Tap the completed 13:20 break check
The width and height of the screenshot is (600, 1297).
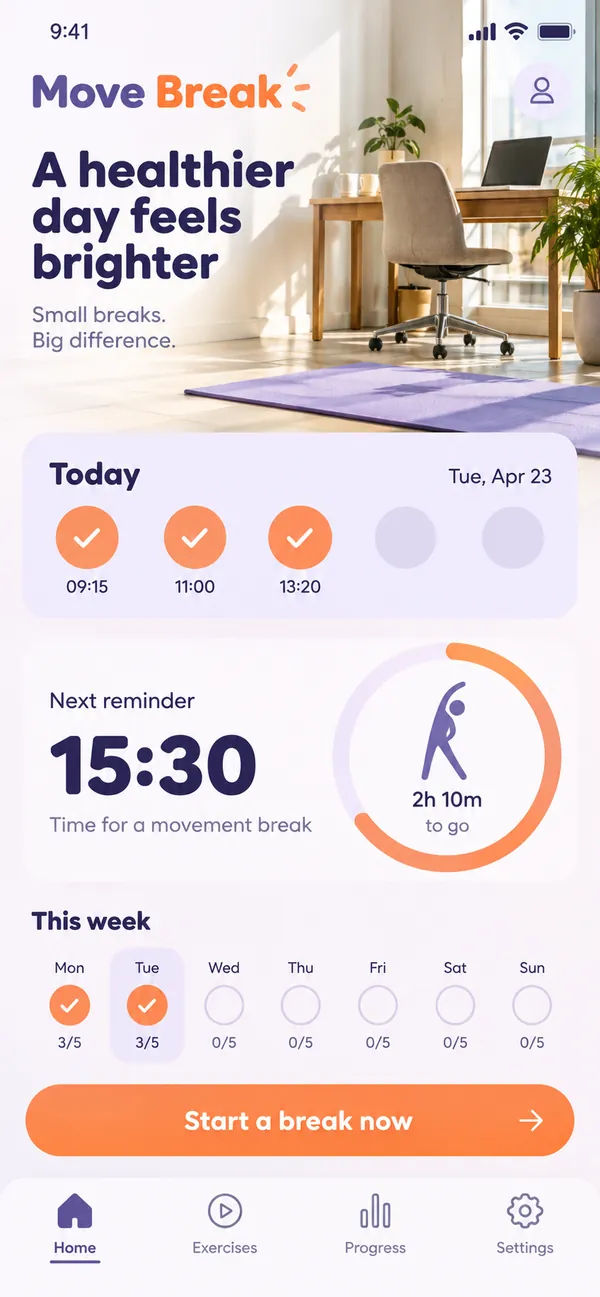[300, 538]
